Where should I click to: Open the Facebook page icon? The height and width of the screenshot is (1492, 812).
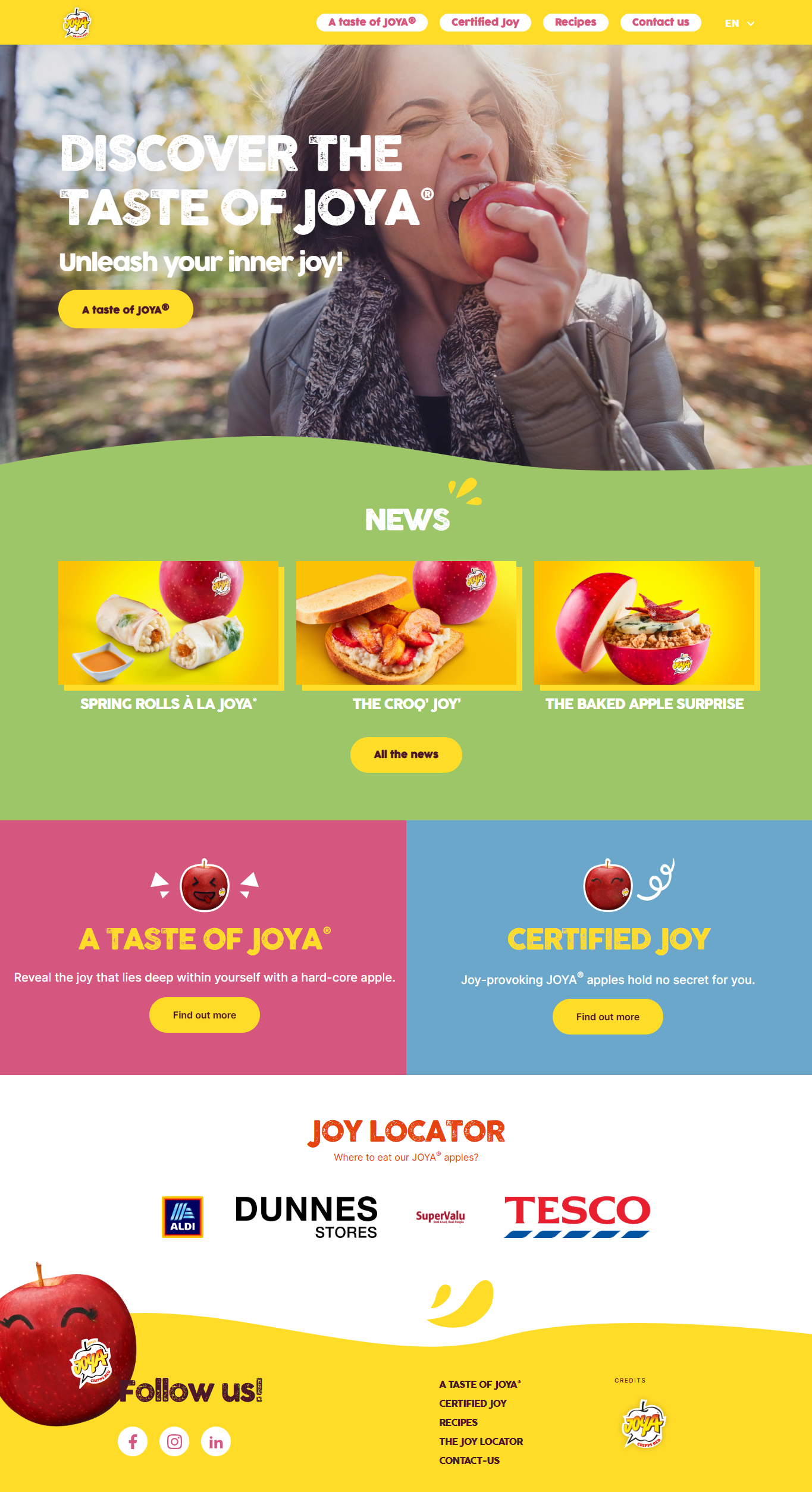click(133, 1441)
